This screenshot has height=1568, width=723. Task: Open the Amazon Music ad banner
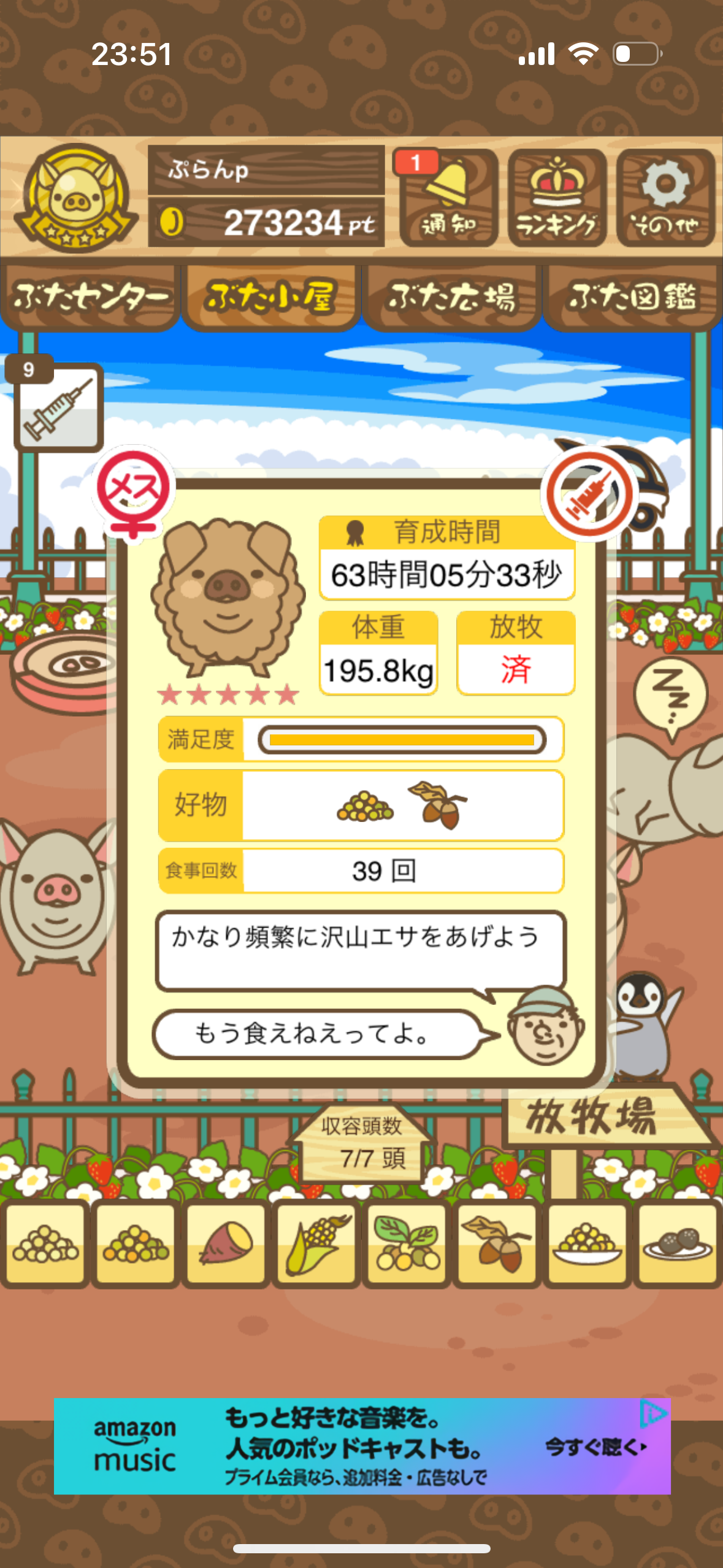coord(362,1446)
